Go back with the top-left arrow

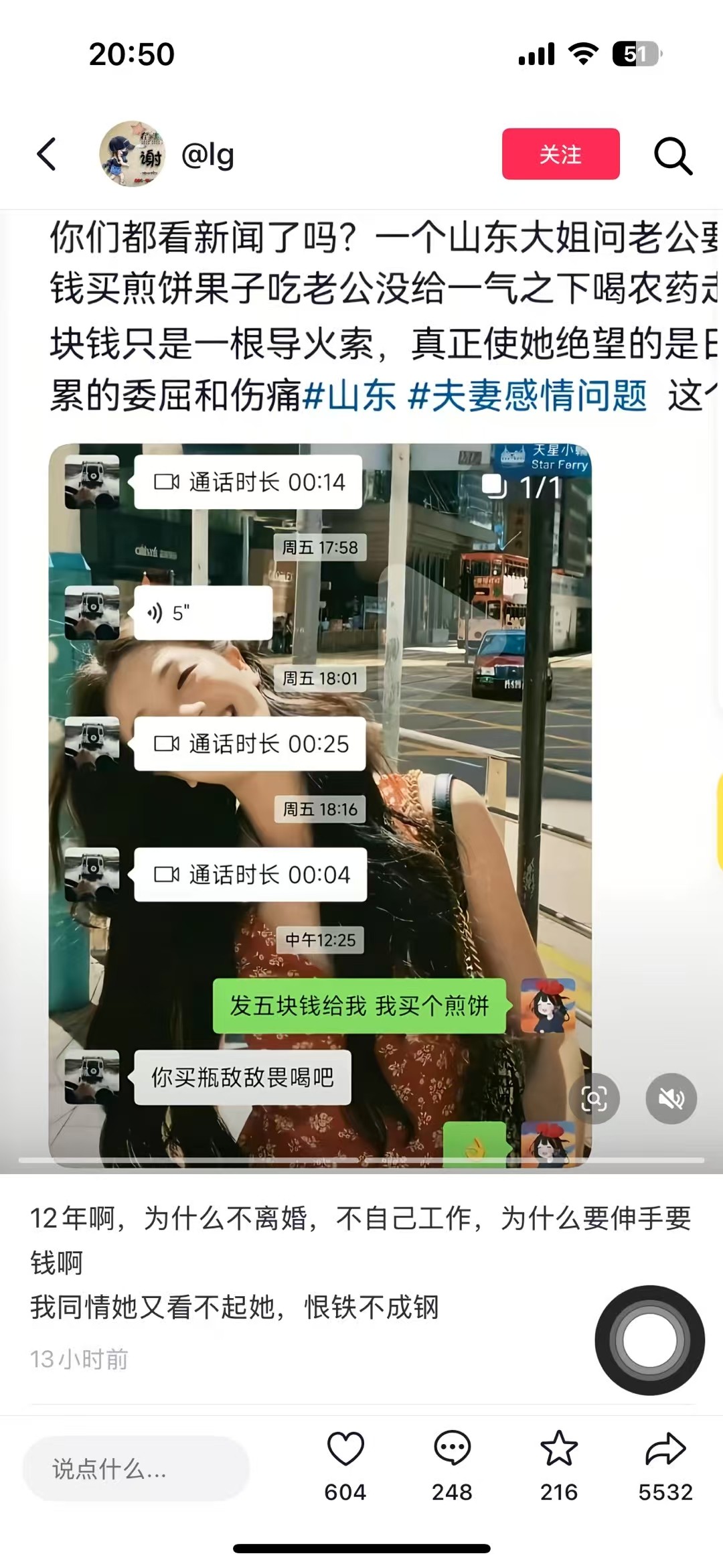pos(46,155)
